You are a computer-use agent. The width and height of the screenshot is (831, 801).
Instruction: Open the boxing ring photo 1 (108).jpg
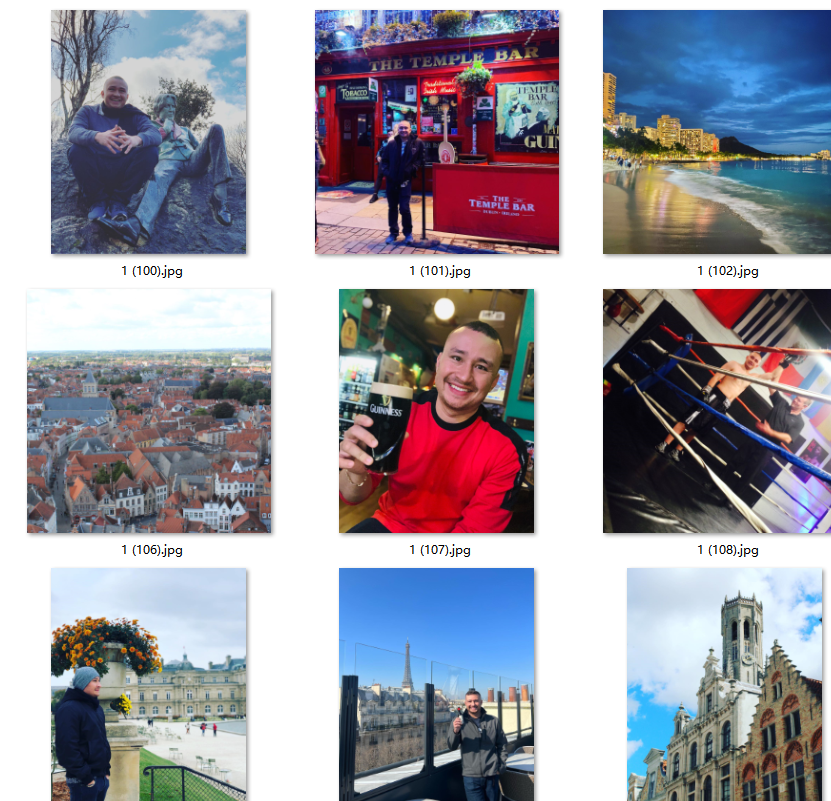tap(716, 411)
